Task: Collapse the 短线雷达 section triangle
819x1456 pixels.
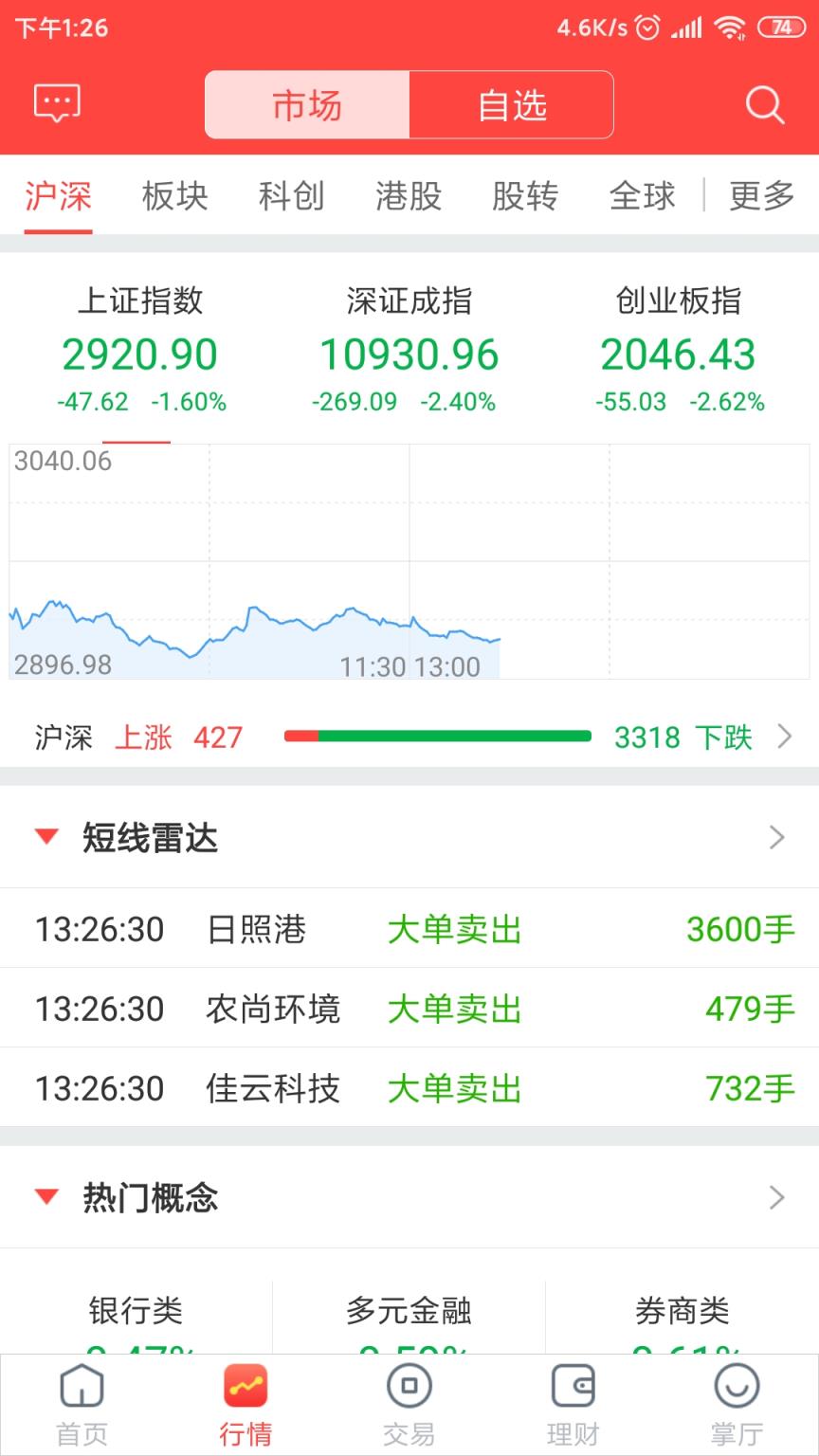Action: pos(45,837)
